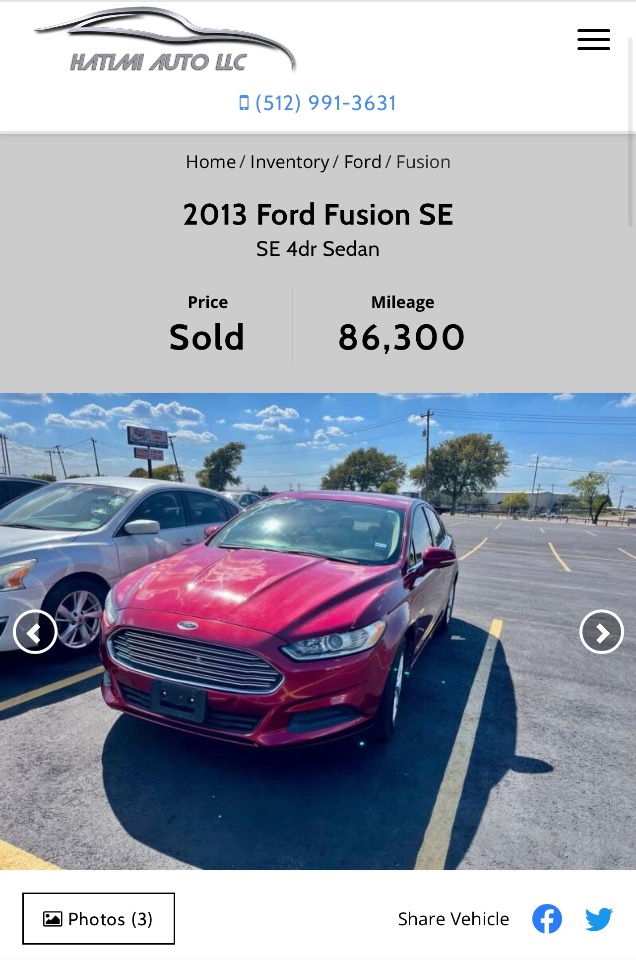Share this vehicle on Twitter
This screenshot has height=960, width=636.
pyautogui.click(x=599, y=918)
